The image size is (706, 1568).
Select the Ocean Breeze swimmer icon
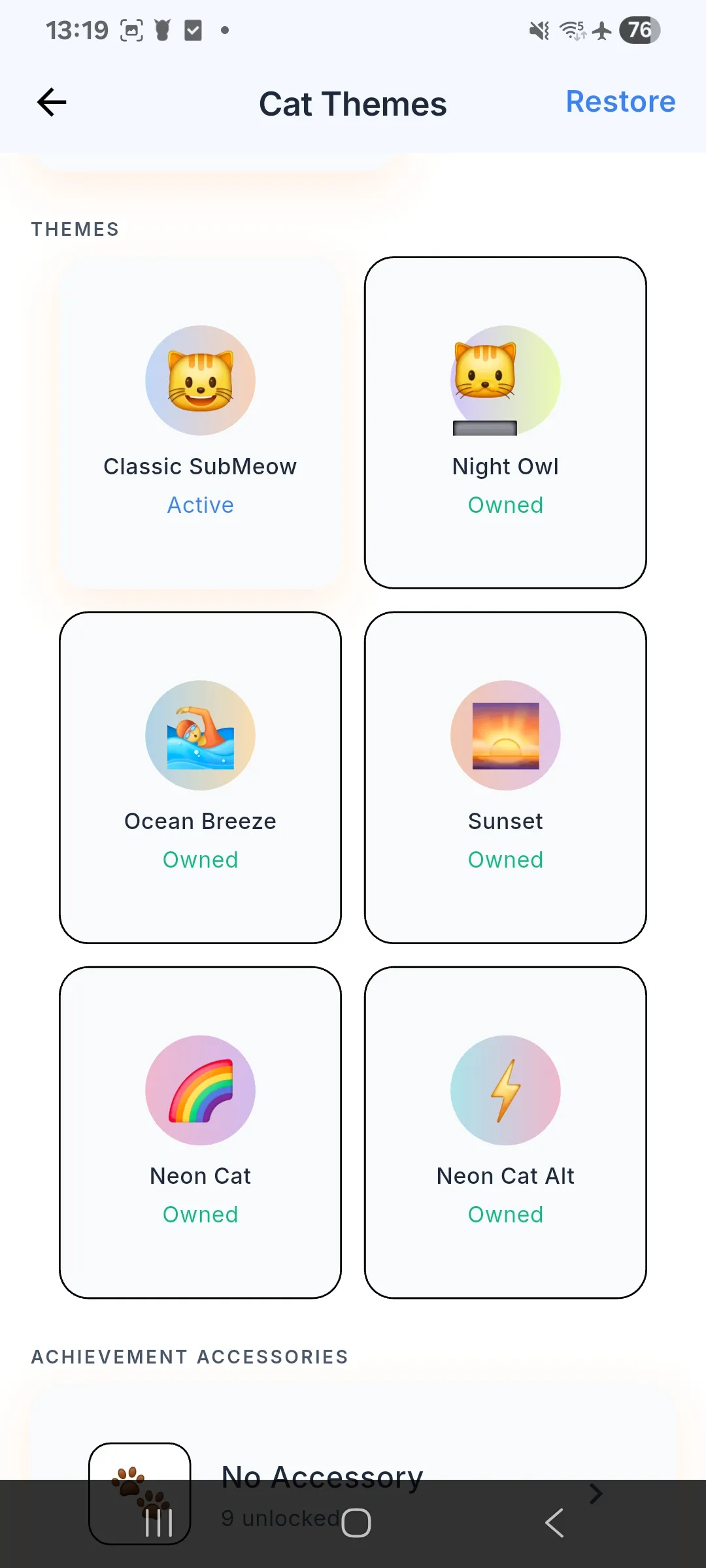[x=200, y=735]
